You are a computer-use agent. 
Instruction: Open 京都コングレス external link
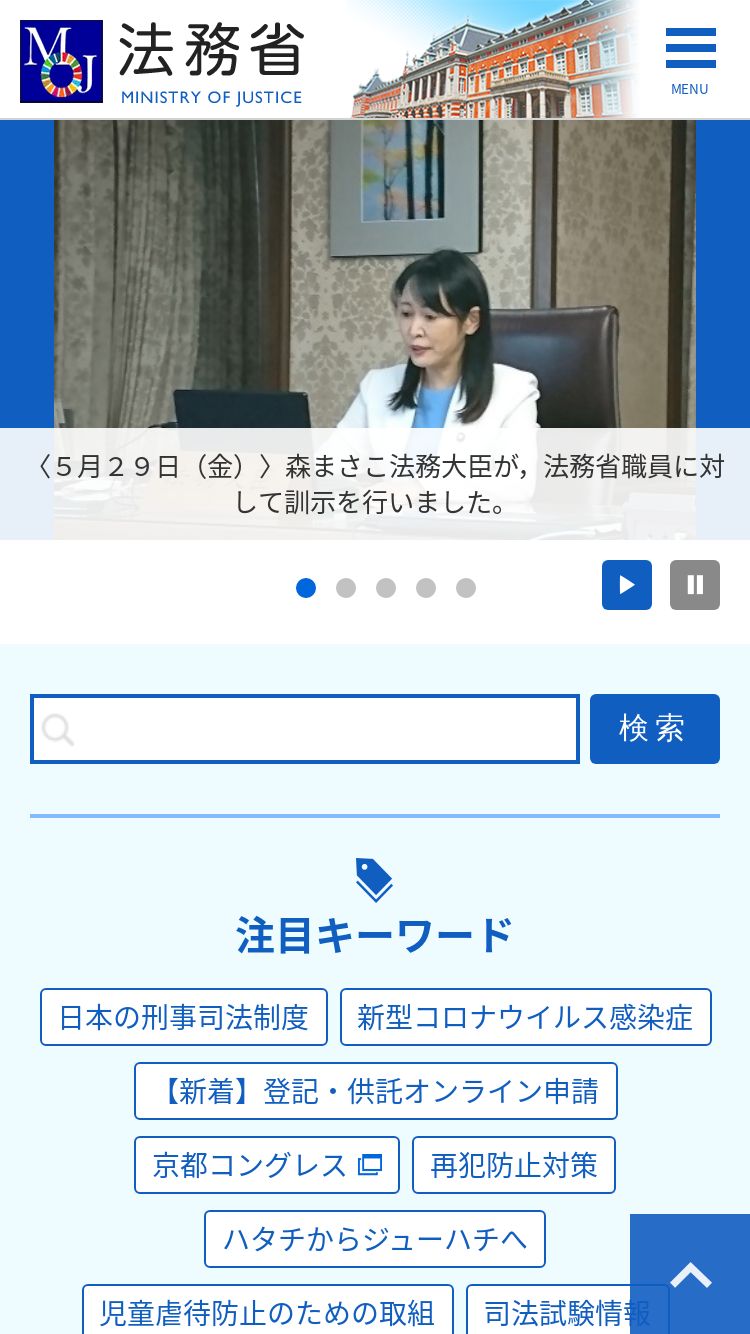point(267,1165)
